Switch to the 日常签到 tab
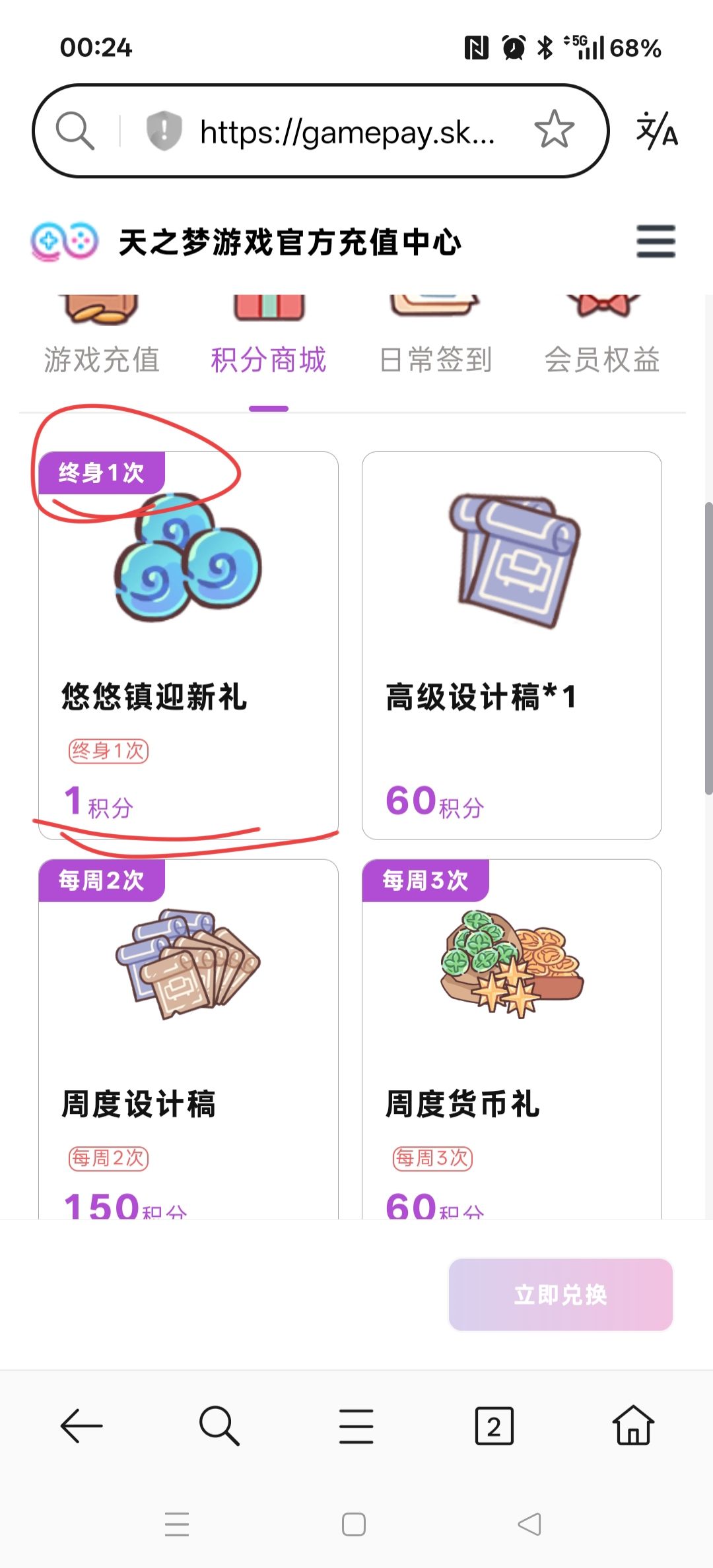Viewport: 713px width, 1568px height. point(436,360)
